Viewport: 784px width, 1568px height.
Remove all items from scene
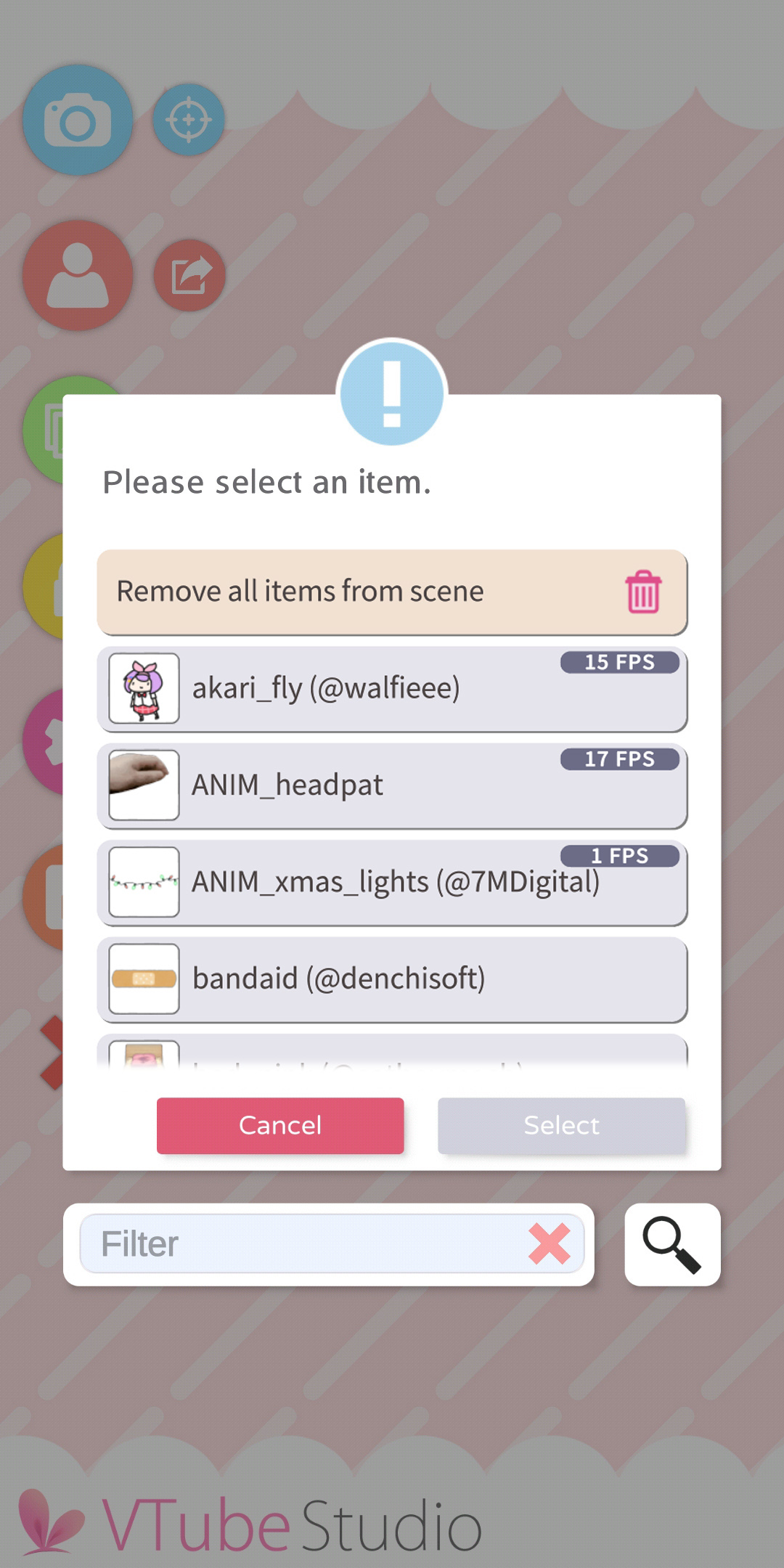392,592
